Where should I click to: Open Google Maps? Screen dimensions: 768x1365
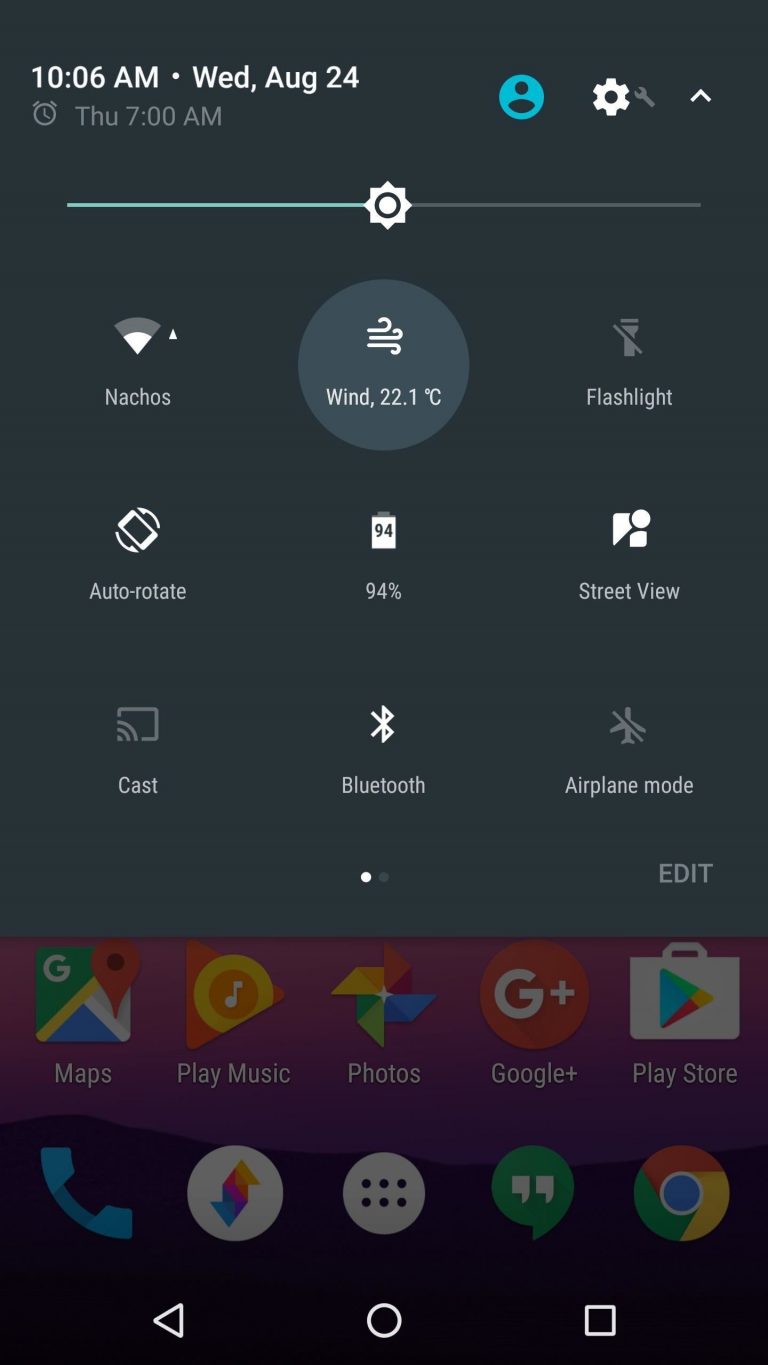tap(84, 1013)
